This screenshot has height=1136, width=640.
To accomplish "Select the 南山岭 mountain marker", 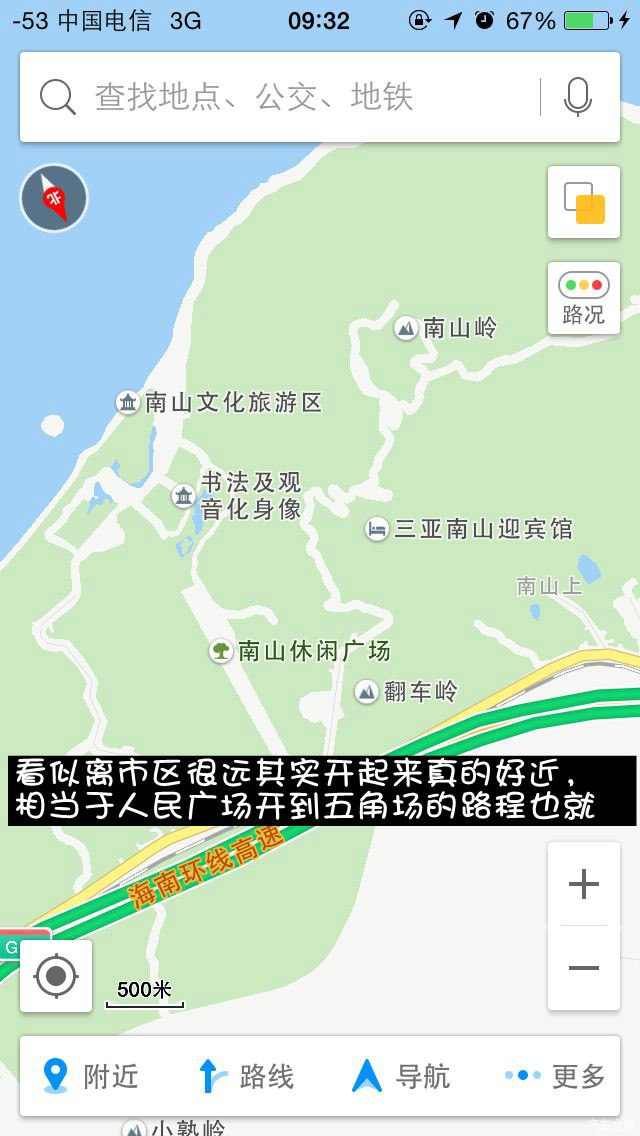I will point(406,328).
